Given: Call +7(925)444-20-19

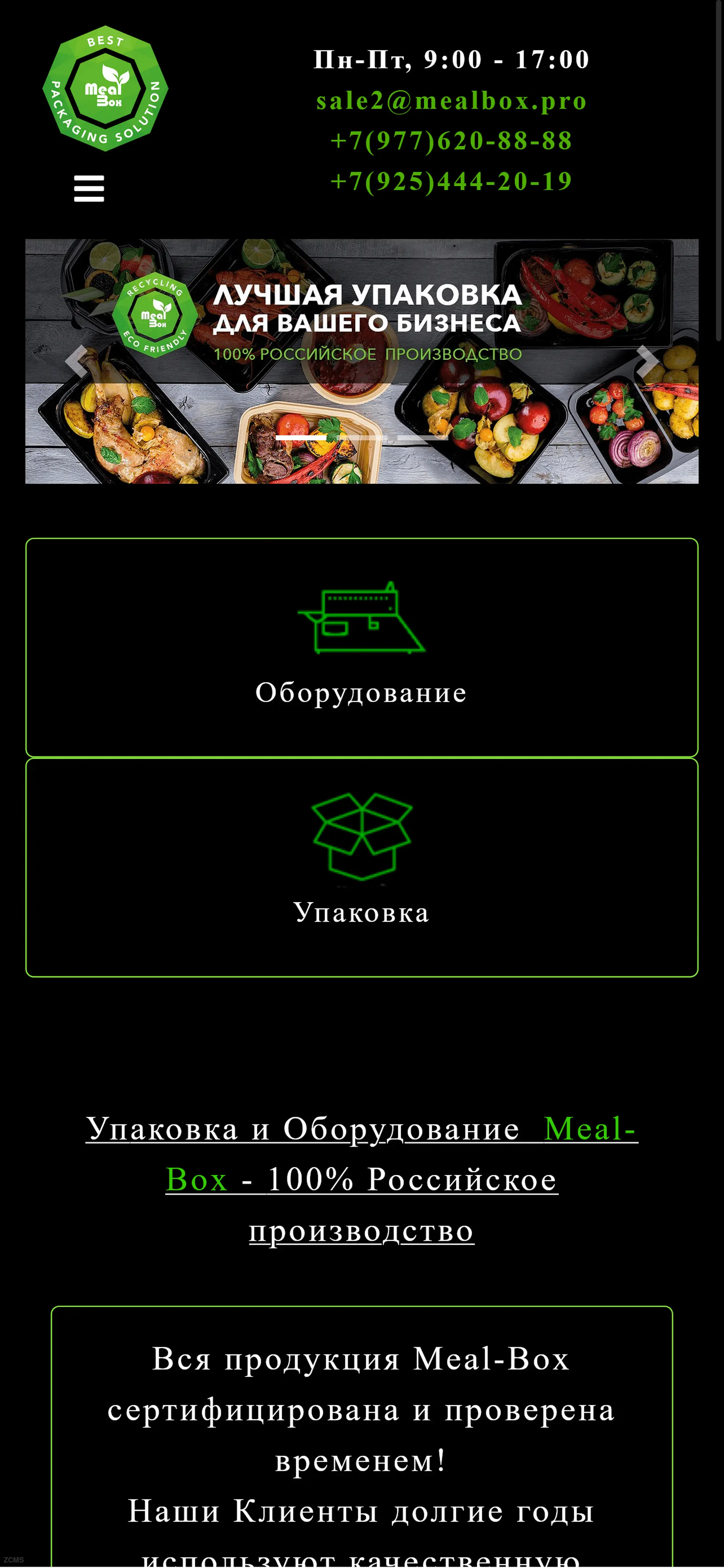Looking at the screenshot, I should [451, 181].
